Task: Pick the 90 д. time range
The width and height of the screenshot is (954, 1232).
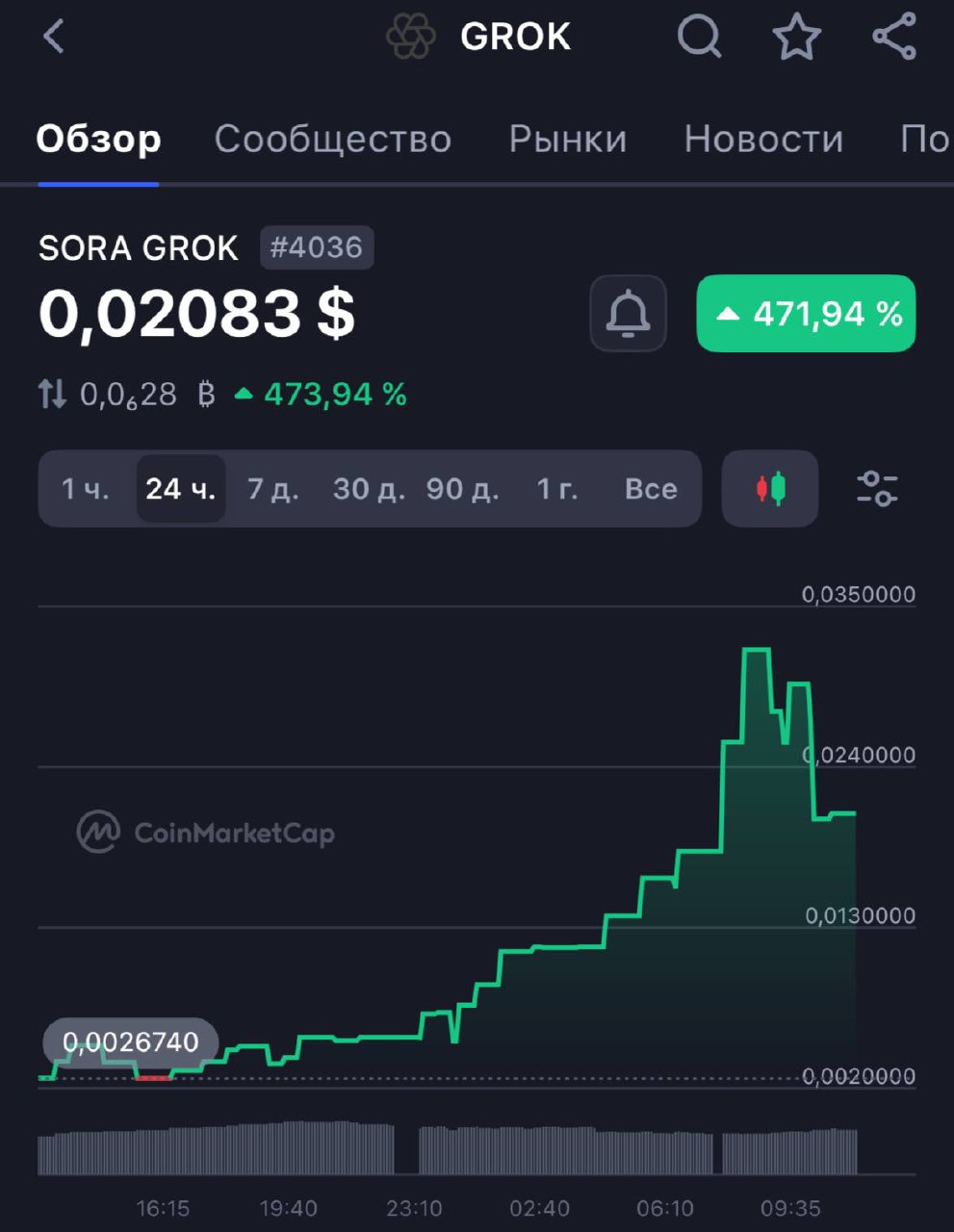Action: click(x=462, y=489)
